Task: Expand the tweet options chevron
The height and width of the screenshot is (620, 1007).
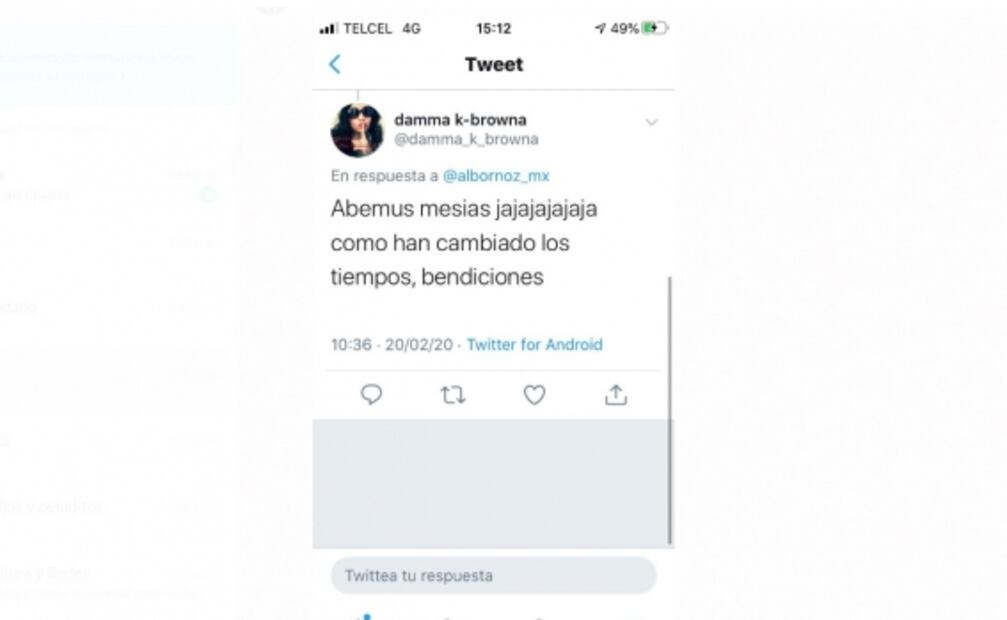Action: (651, 122)
